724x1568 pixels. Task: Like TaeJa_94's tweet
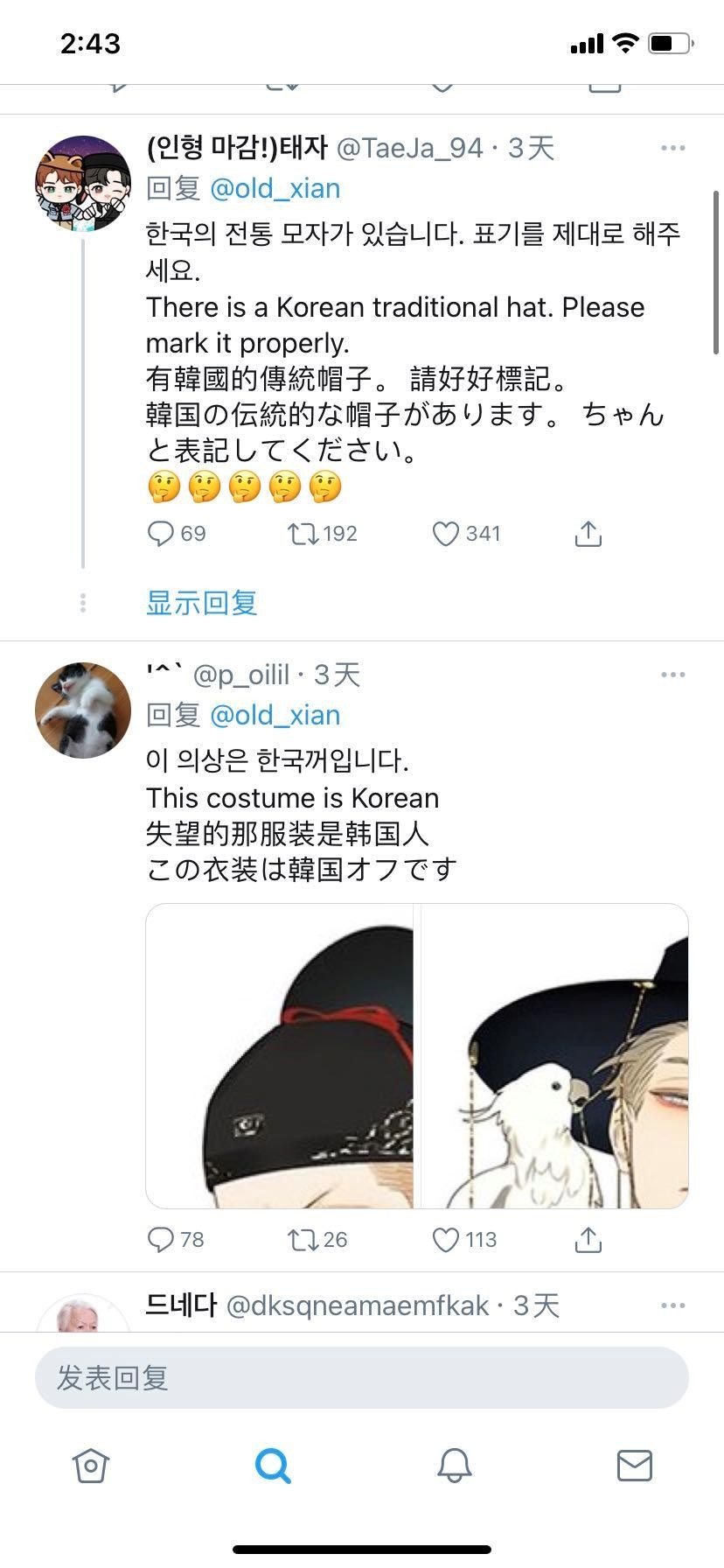coord(446,534)
